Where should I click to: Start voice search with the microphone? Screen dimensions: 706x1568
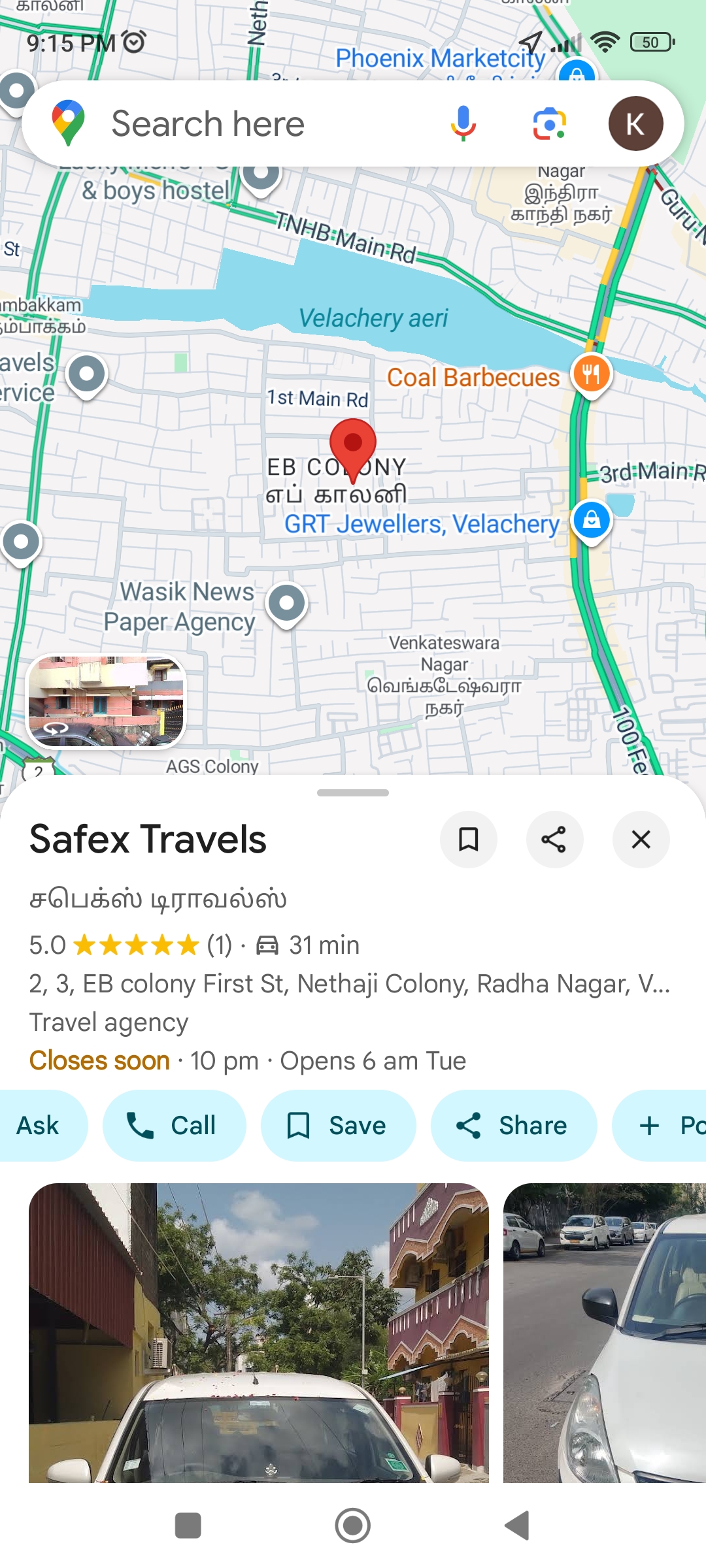(x=463, y=123)
